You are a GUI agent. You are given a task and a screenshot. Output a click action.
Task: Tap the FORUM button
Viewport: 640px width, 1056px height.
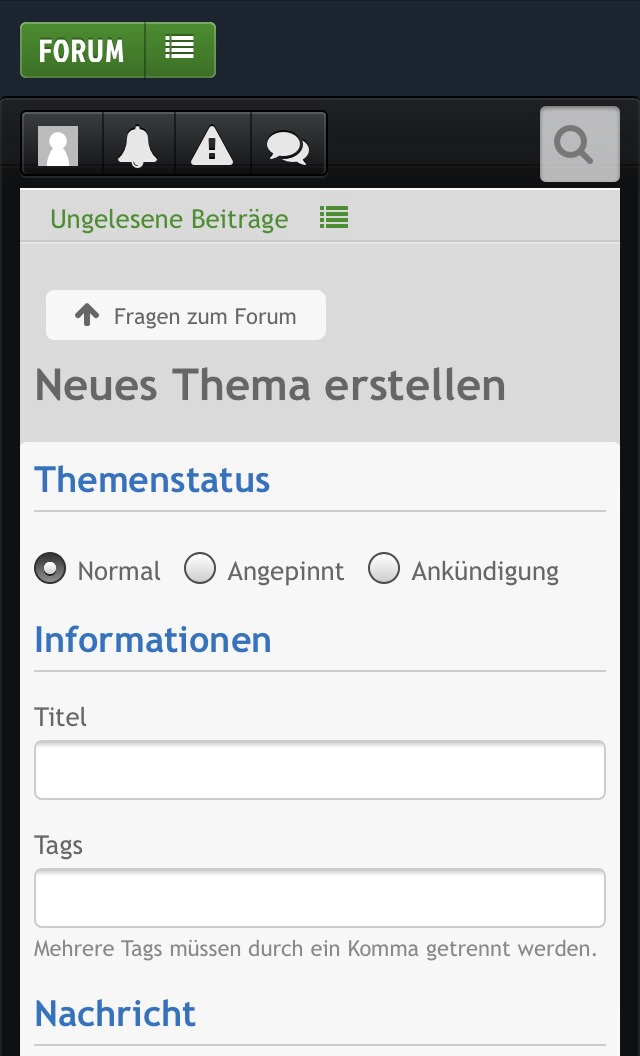[82, 50]
